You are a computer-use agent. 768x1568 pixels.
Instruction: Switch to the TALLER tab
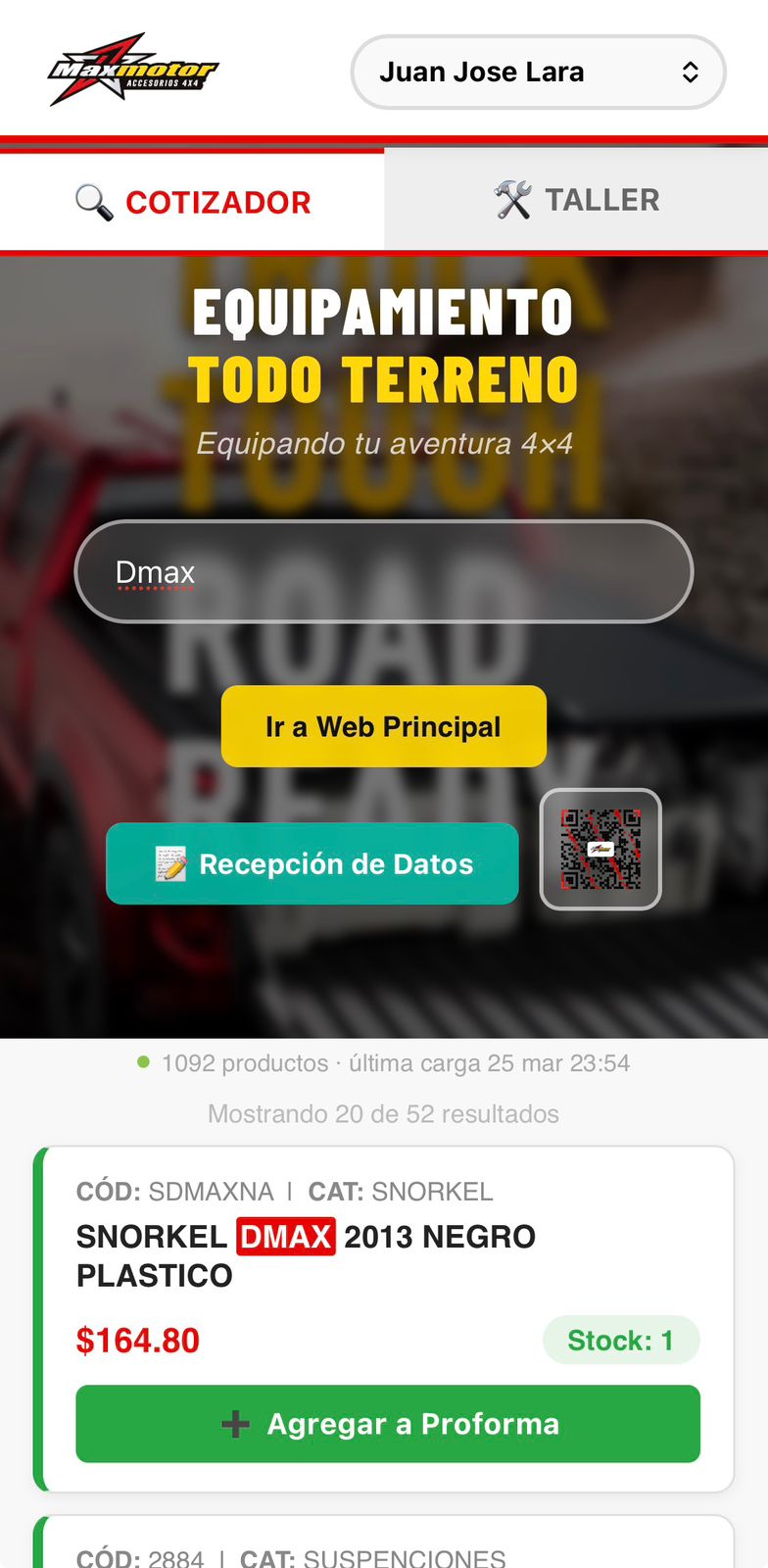[x=576, y=199]
